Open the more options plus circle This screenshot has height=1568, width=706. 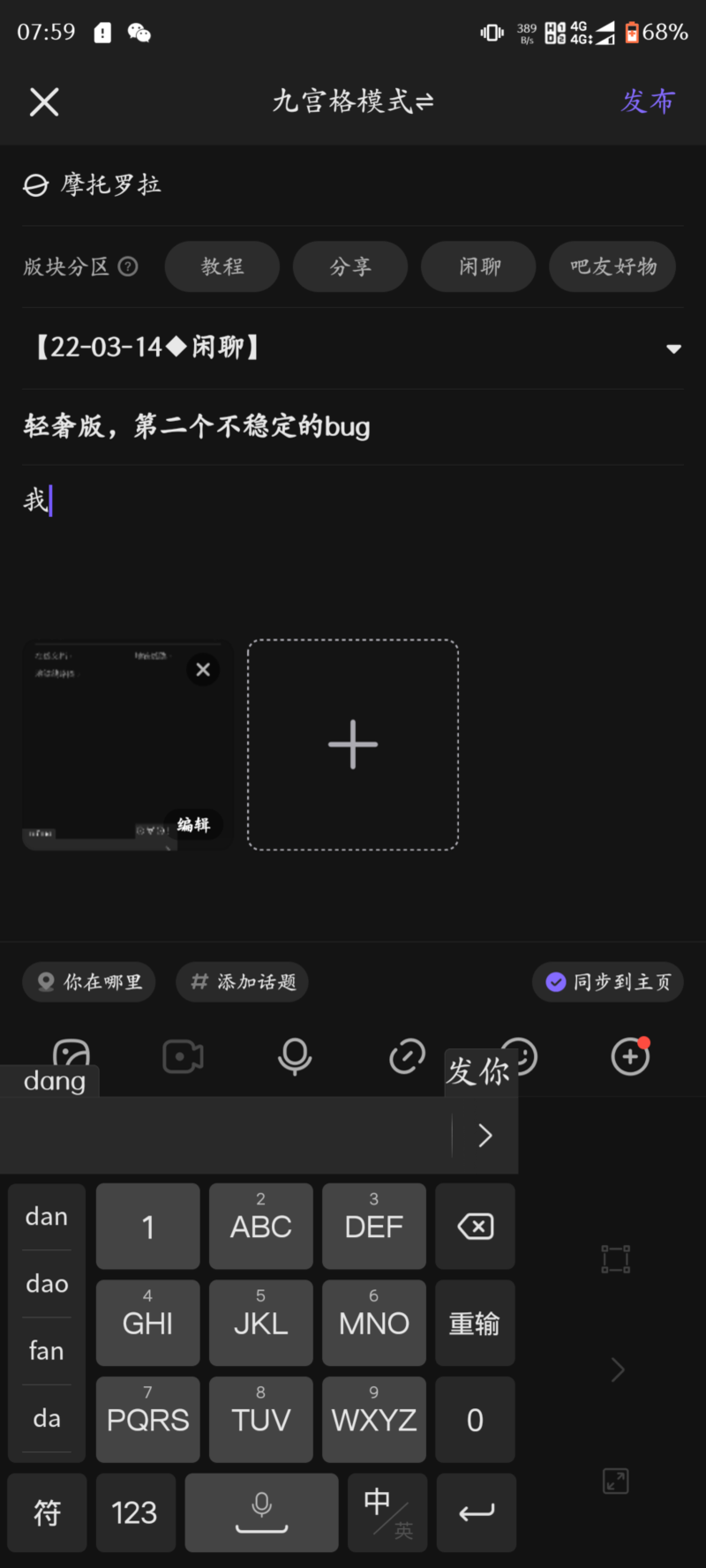point(630,1056)
